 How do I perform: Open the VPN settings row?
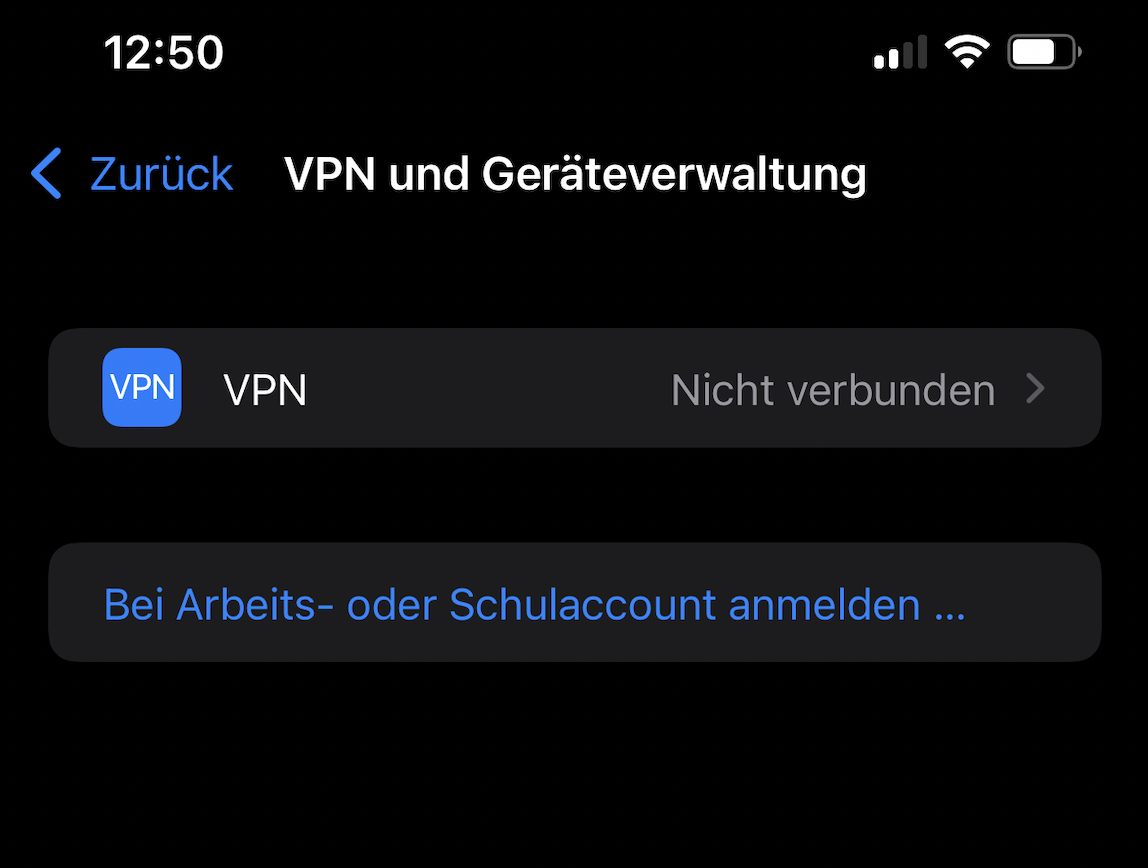574,388
